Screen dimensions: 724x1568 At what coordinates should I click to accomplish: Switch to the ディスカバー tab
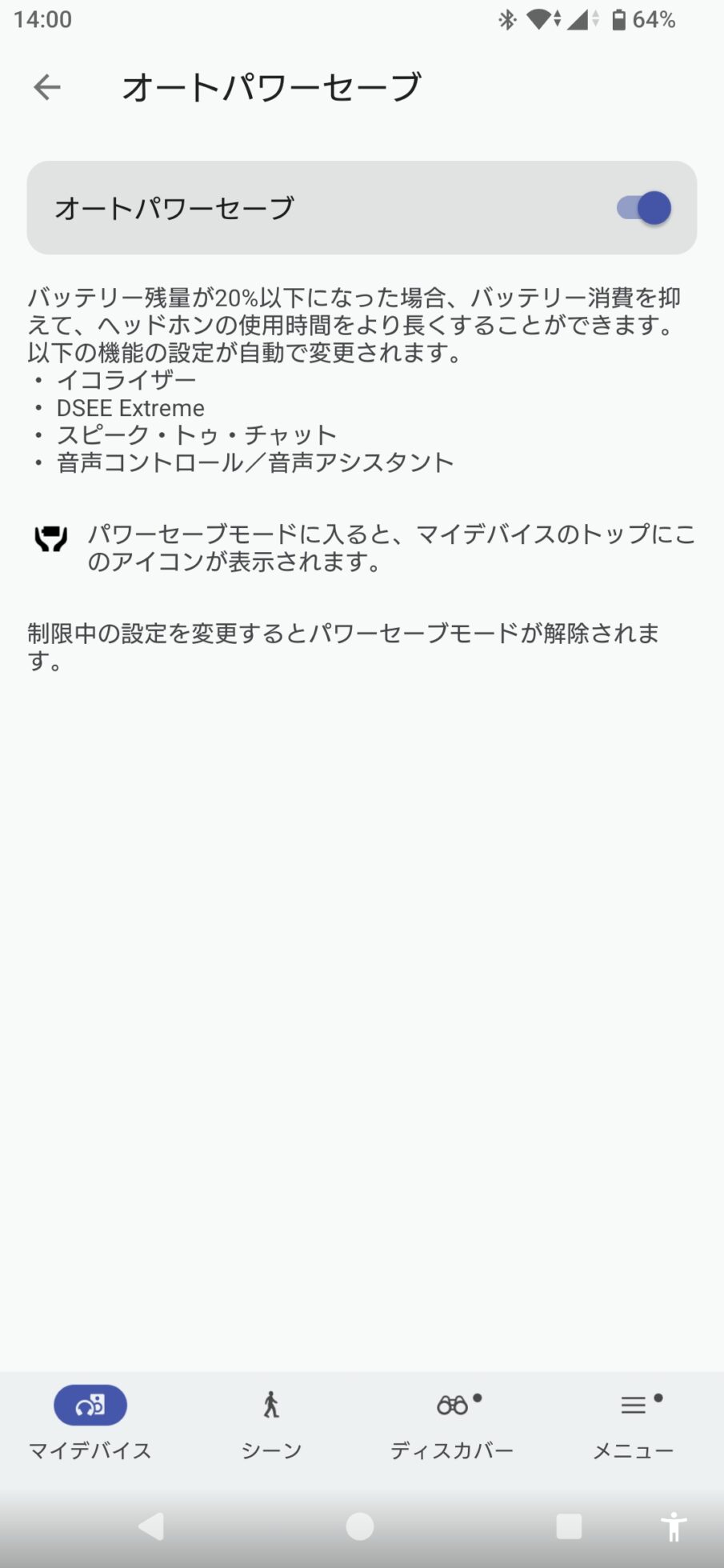[452, 1422]
